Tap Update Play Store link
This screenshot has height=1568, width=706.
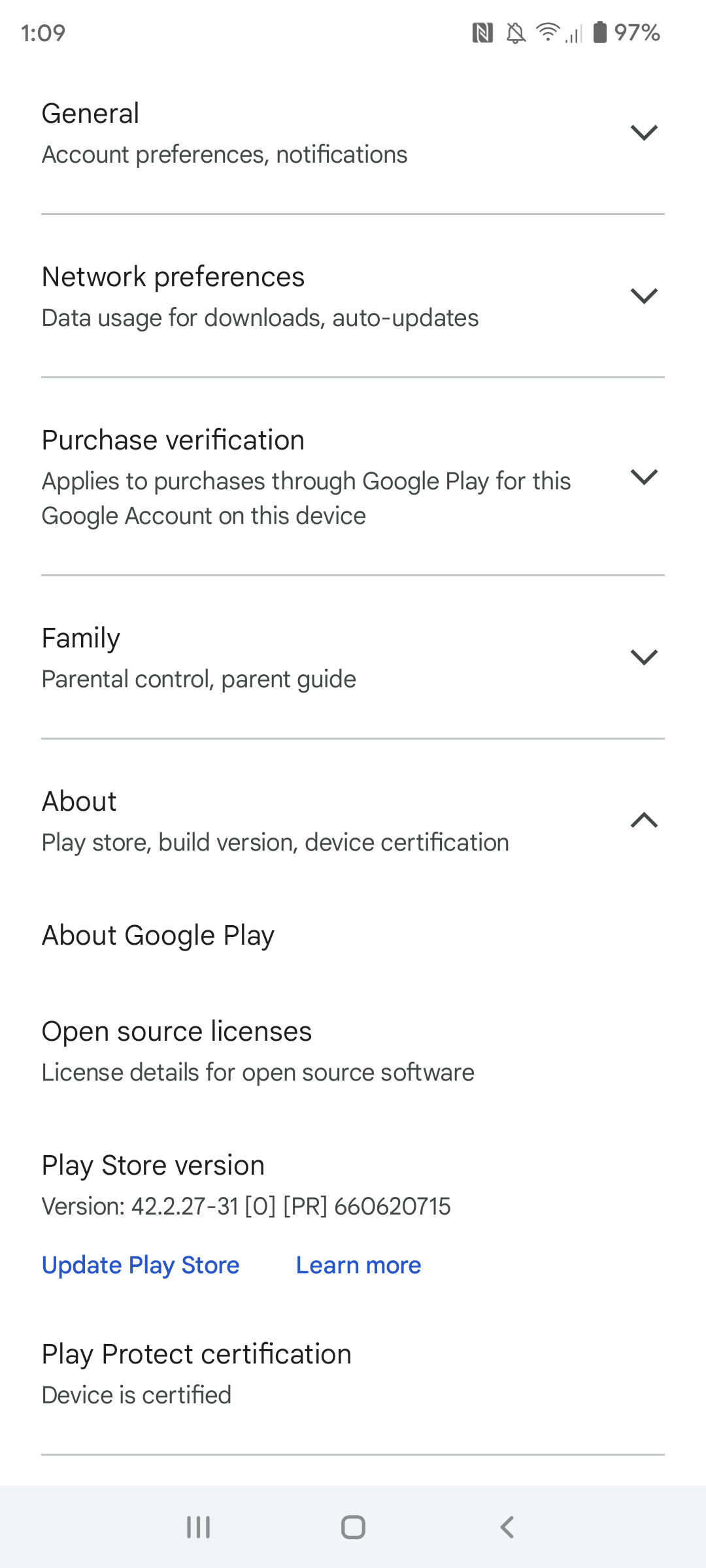click(141, 1266)
